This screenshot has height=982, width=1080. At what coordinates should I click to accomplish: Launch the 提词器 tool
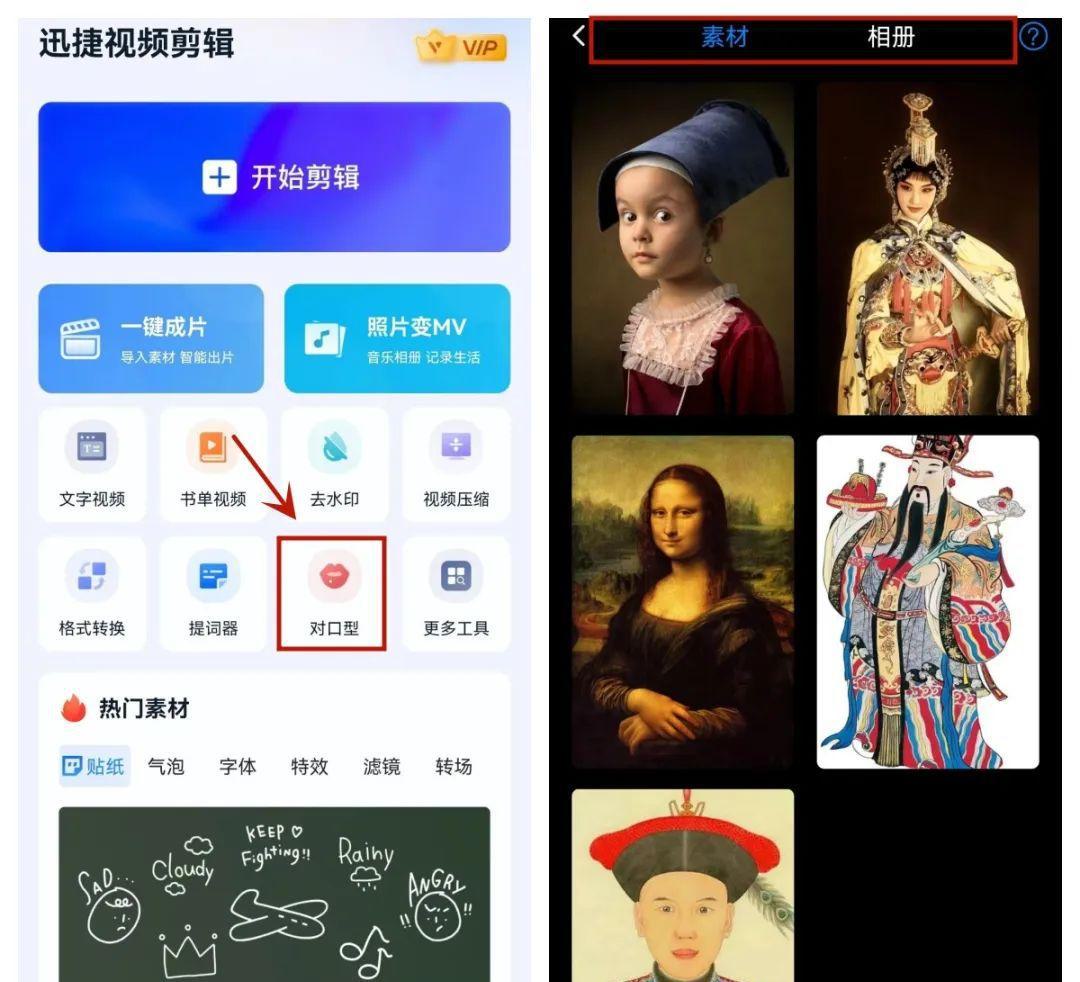[213, 594]
